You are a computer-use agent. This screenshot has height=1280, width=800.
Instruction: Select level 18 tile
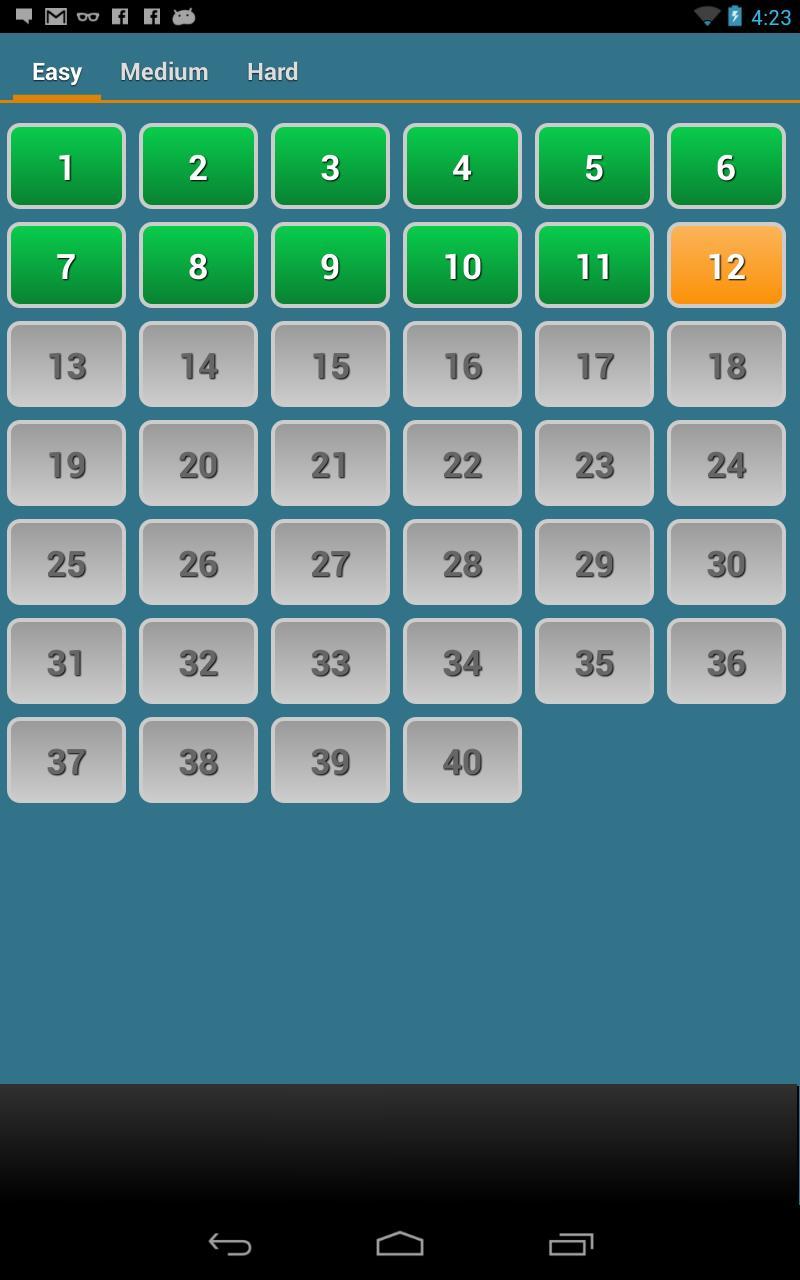tap(726, 364)
